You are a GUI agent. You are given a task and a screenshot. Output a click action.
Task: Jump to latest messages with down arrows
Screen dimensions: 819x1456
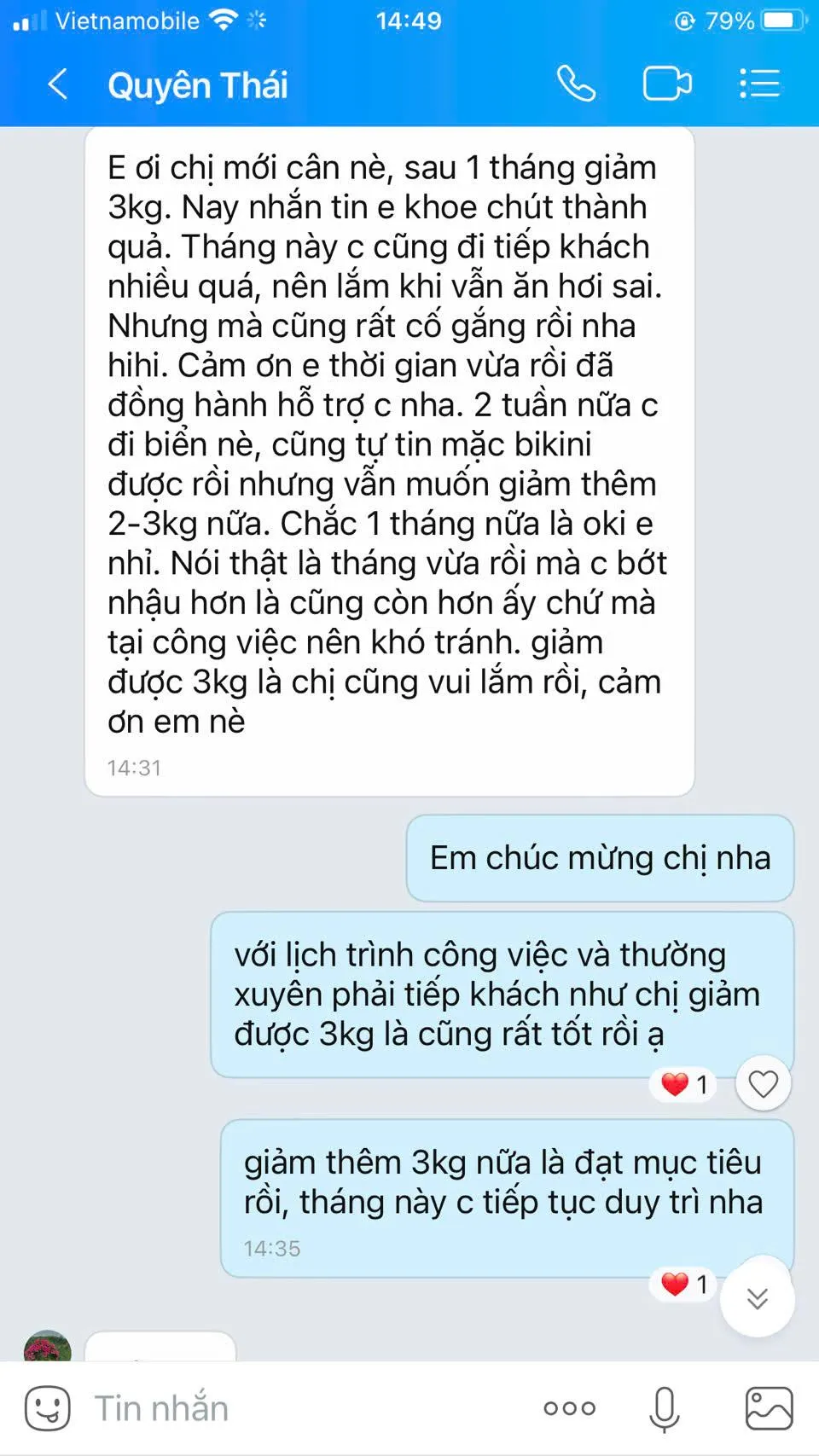[x=757, y=1297]
